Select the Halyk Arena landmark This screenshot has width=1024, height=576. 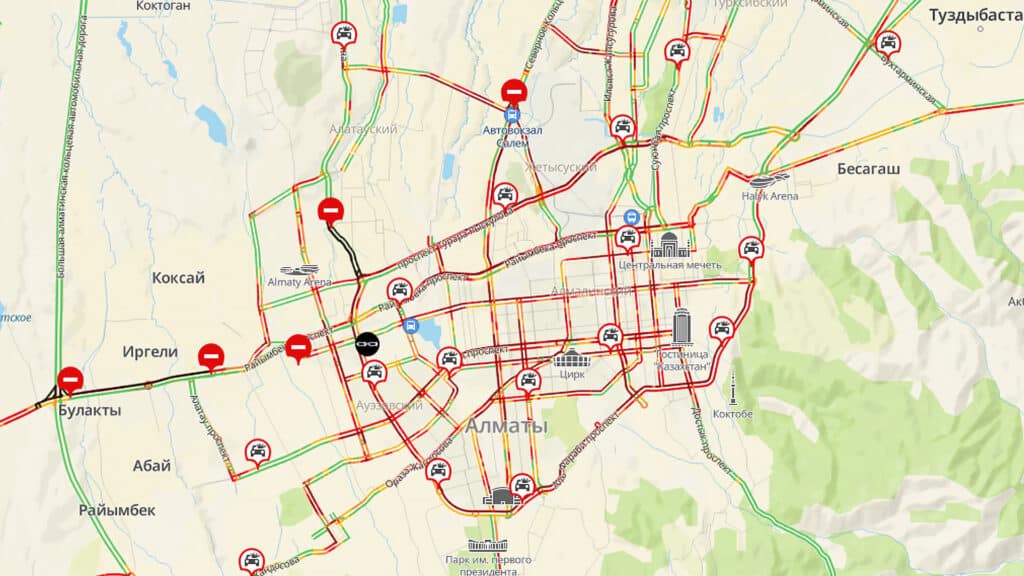(x=764, y=181)
